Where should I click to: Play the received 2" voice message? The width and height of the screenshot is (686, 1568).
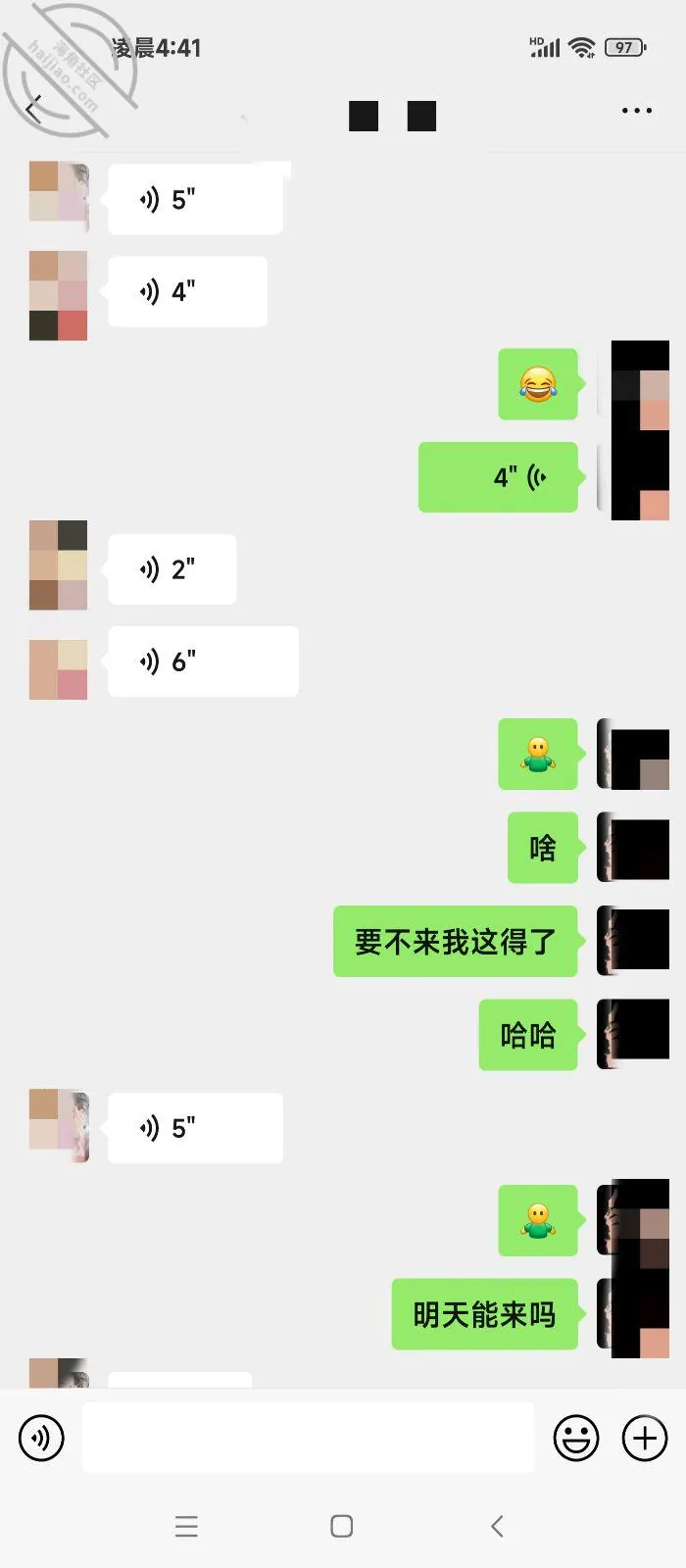[171, 569]
